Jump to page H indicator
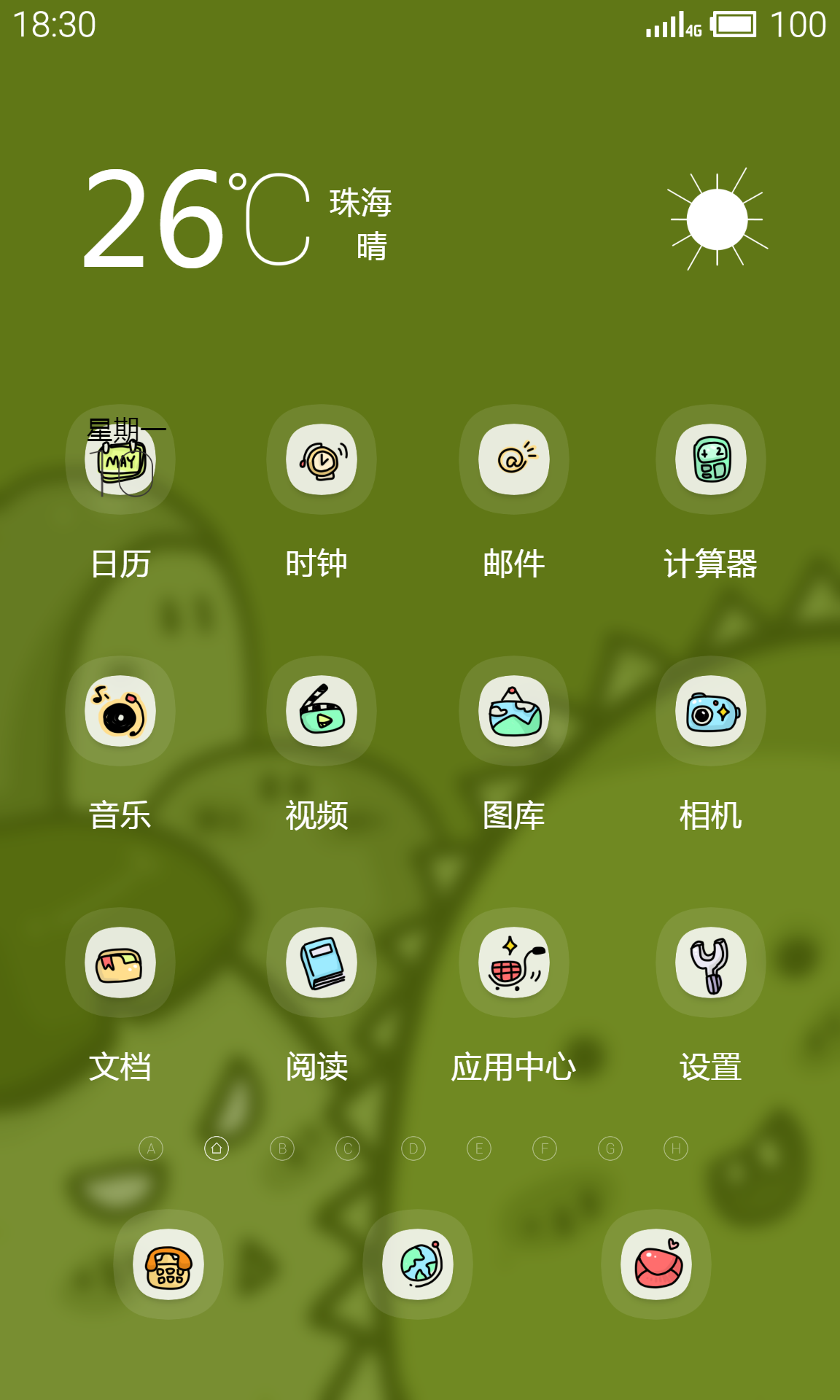Viewport: 840px width, 1400px height. [x=676, y=1148]
